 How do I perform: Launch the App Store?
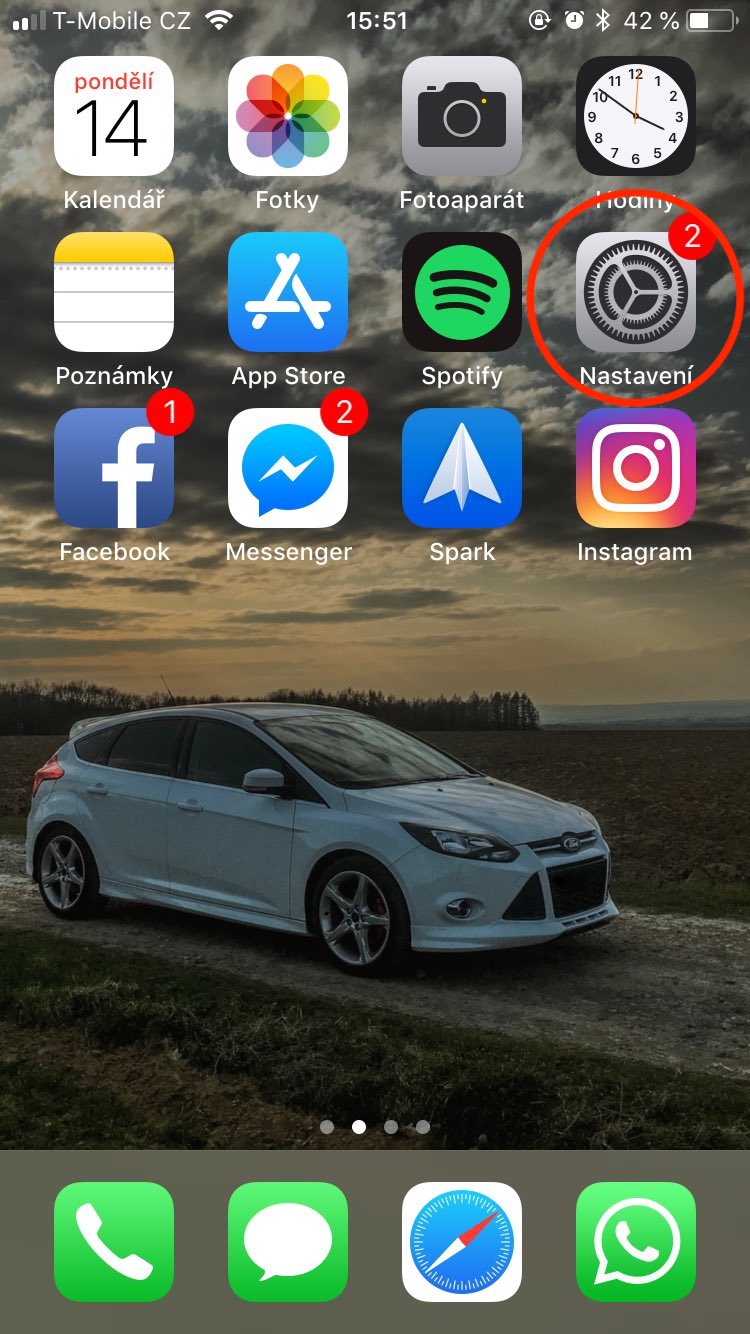coord(288,292)
